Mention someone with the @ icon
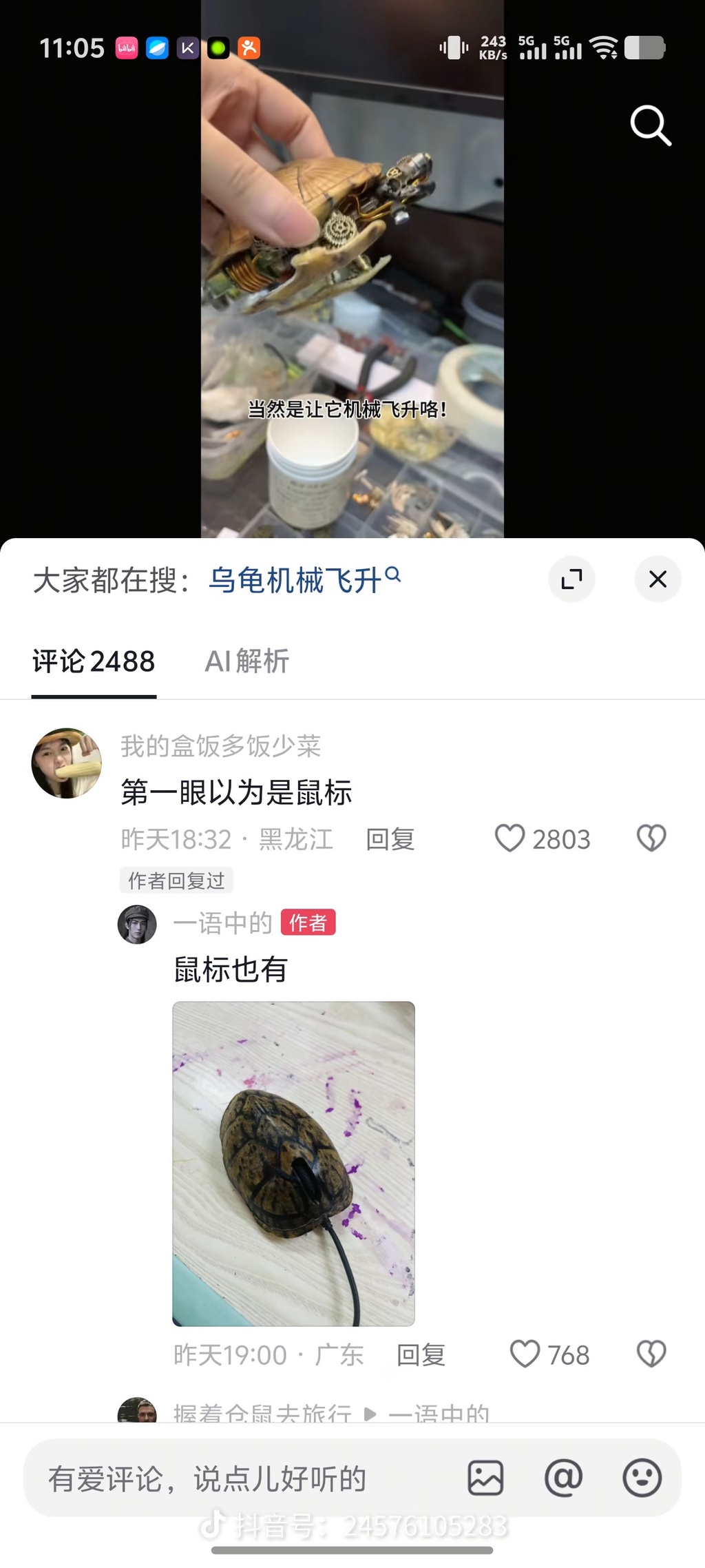The width and height of the screenshot is (705, 1568). point(563,1478)
